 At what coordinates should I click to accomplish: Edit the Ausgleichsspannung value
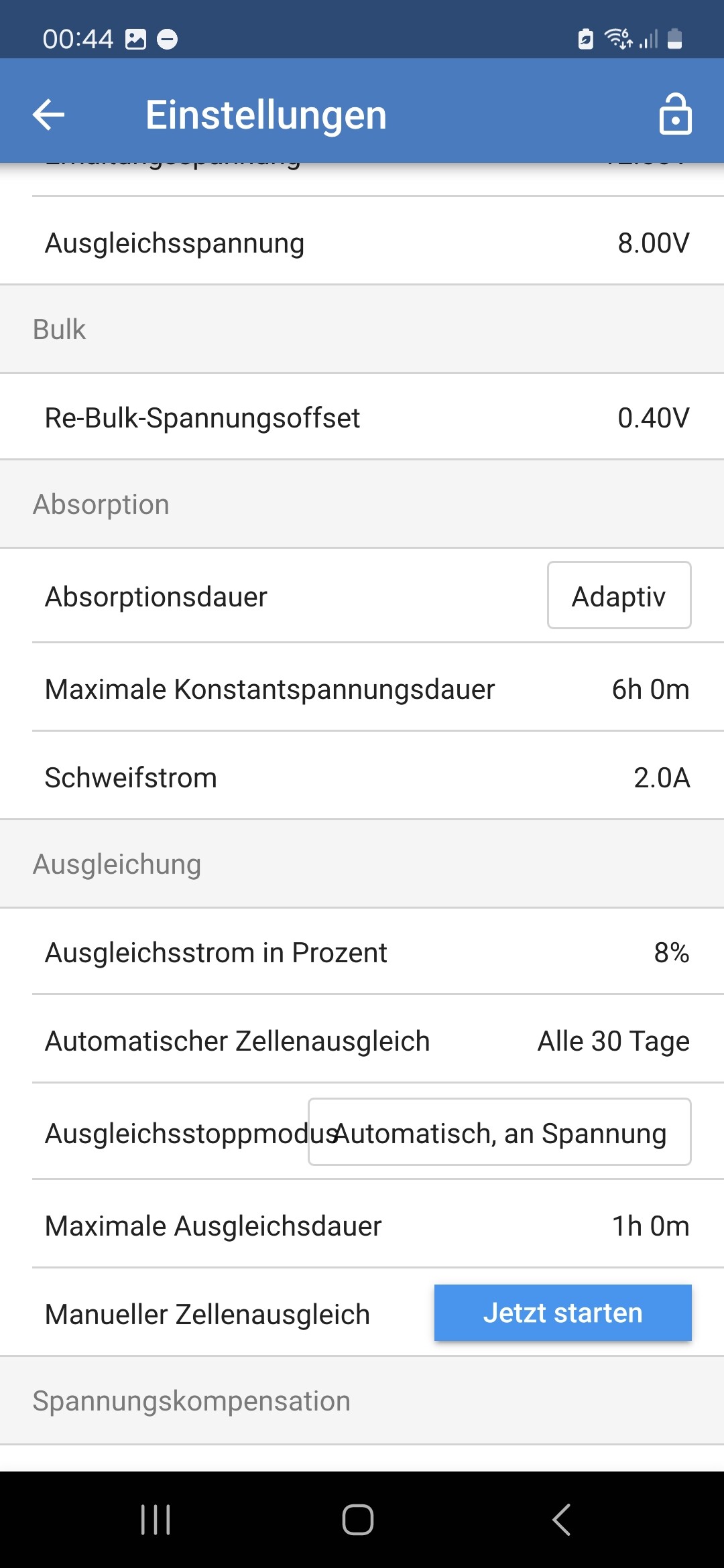point(362,243)
